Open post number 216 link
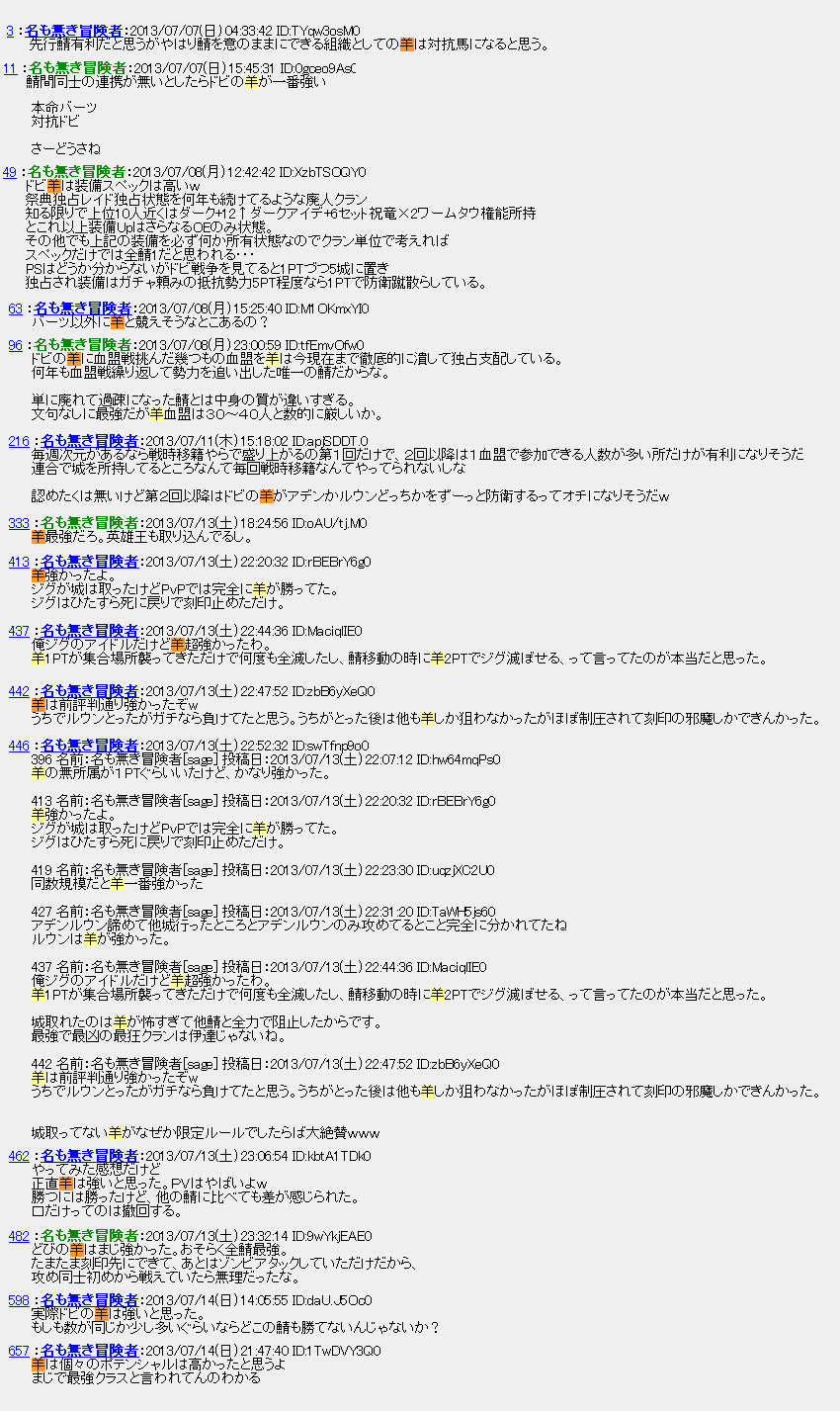The image size is (840, 1411). point(18,440)
